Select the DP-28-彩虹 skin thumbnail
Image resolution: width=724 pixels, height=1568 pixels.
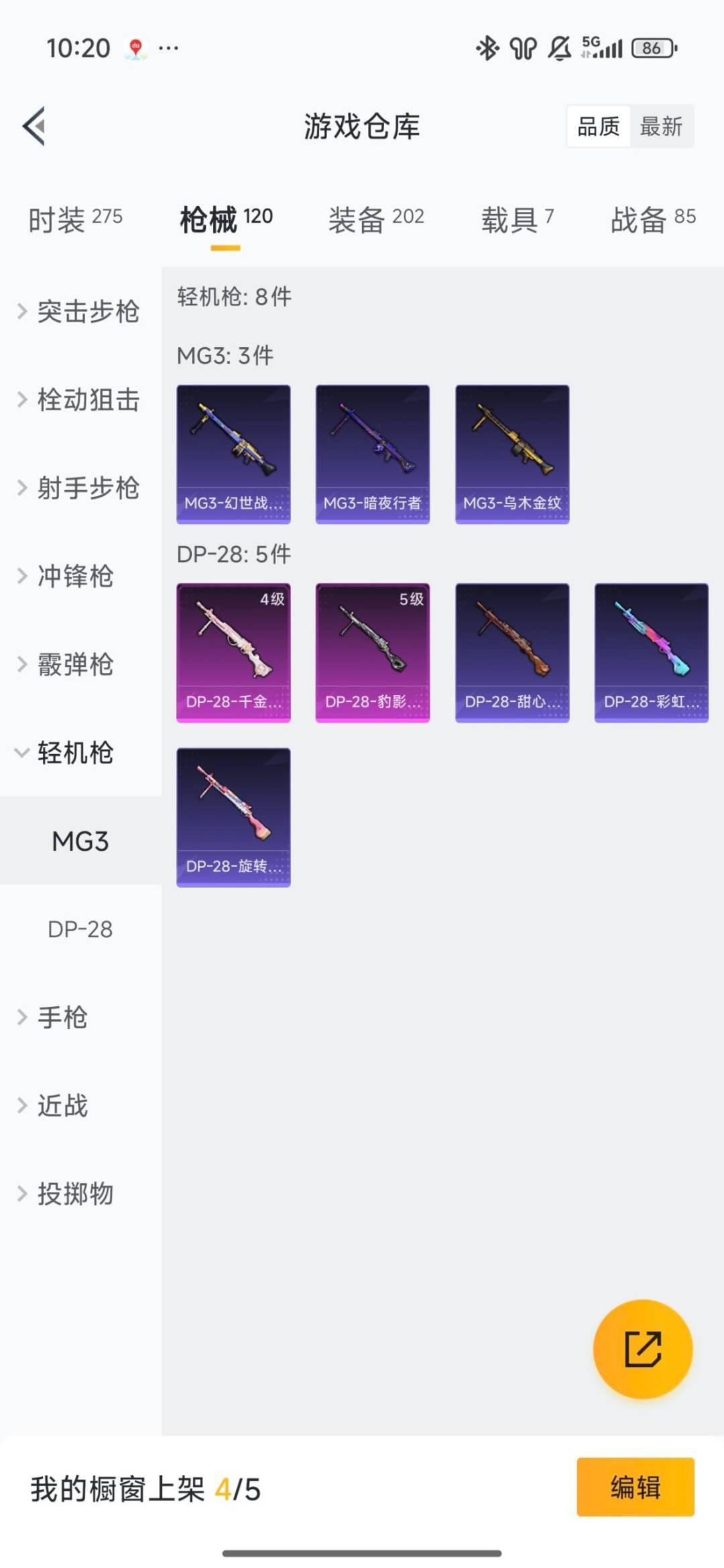[x=651, y=652]
